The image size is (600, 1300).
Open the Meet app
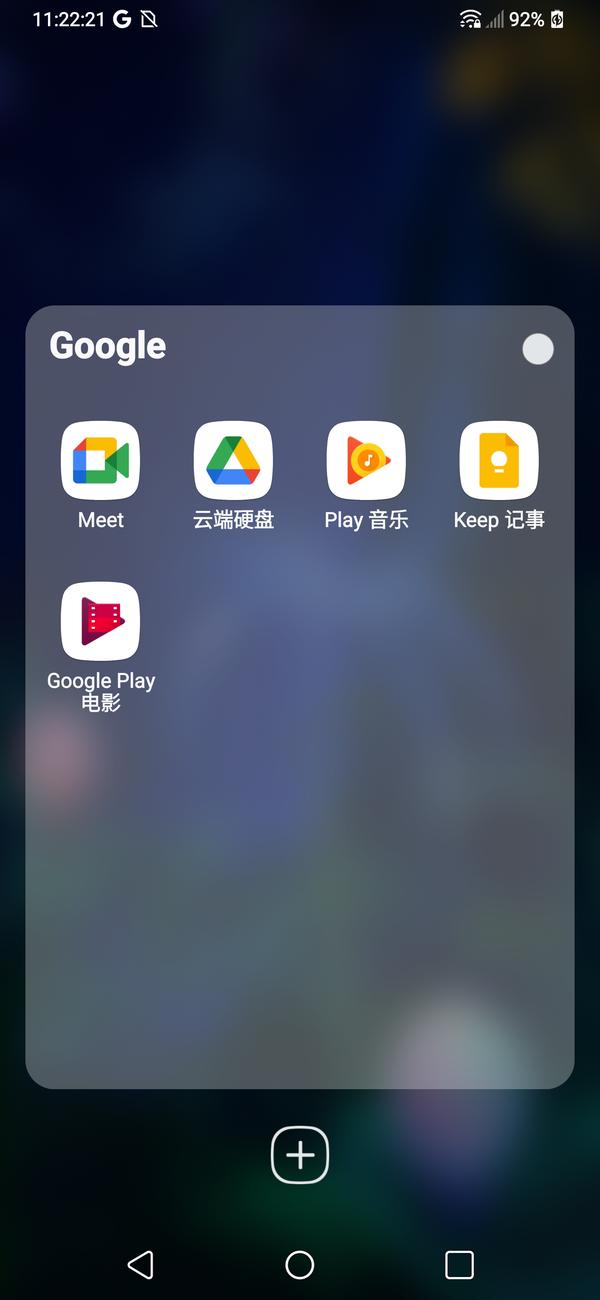[100, 461]
